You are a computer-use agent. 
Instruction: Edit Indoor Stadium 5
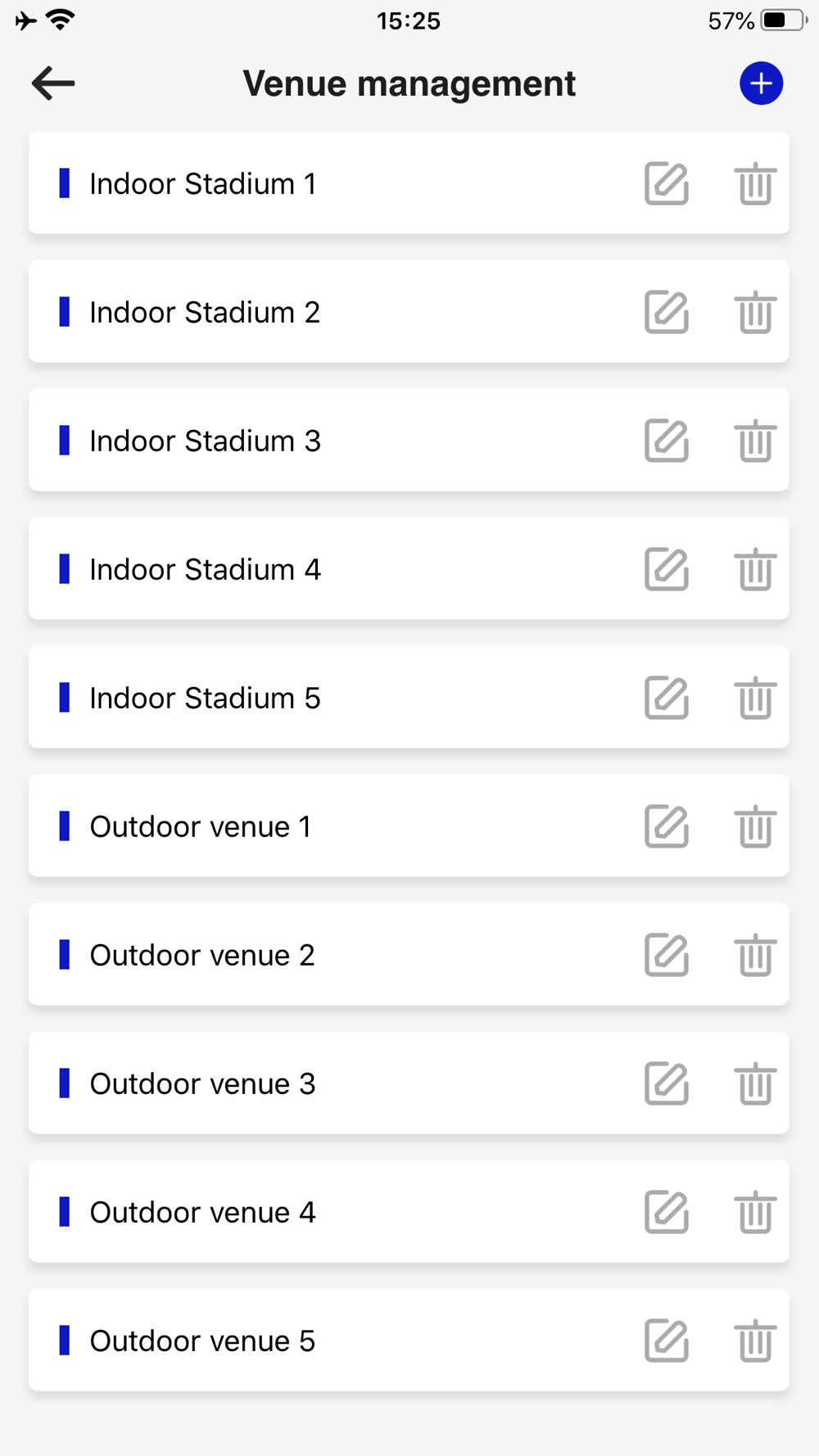(x=667, y=698)
